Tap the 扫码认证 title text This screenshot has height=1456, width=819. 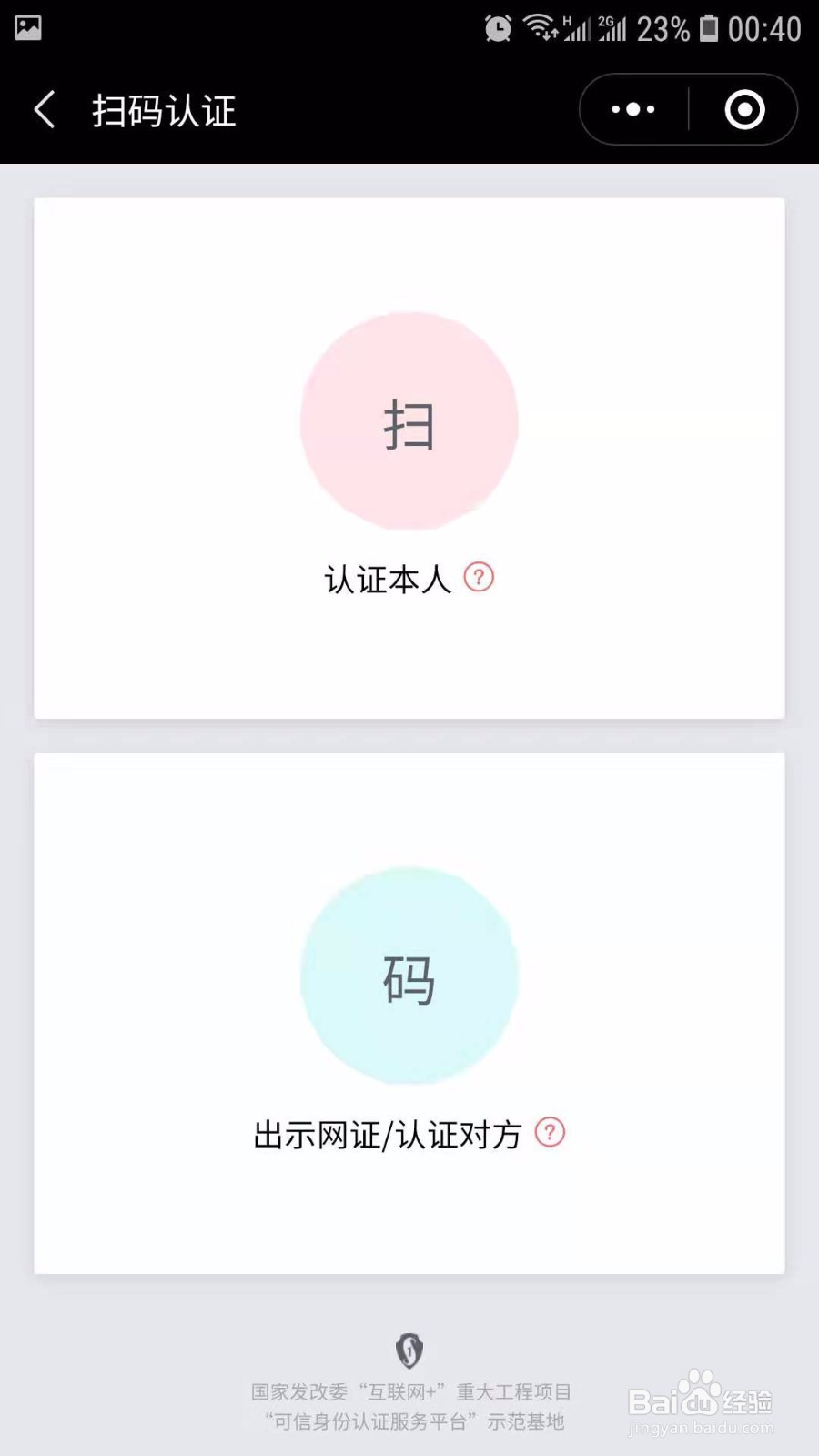pyautogui.click(x=164, y=109)
